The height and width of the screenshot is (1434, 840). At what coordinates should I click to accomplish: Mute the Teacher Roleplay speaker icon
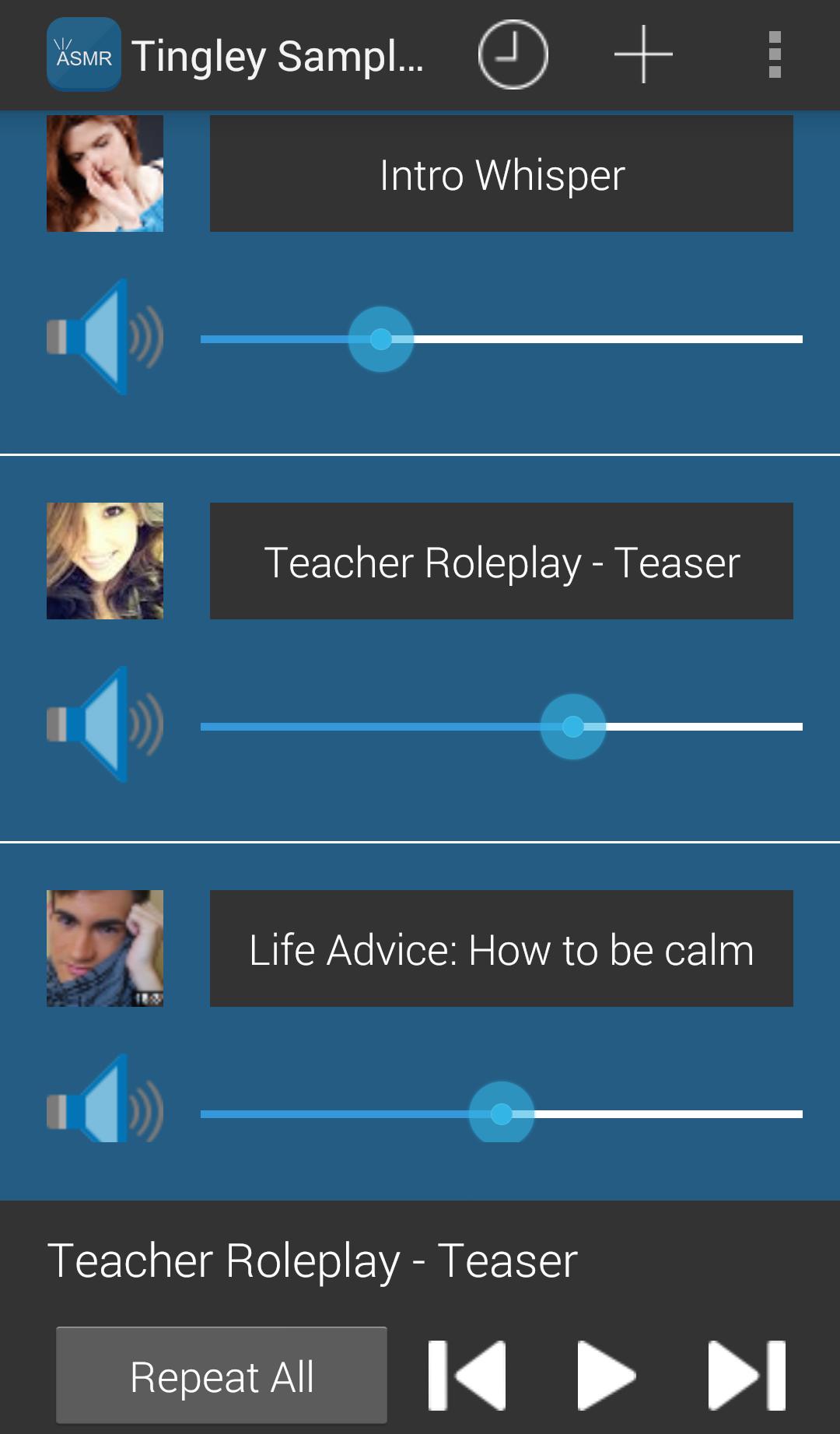point(105,725)
